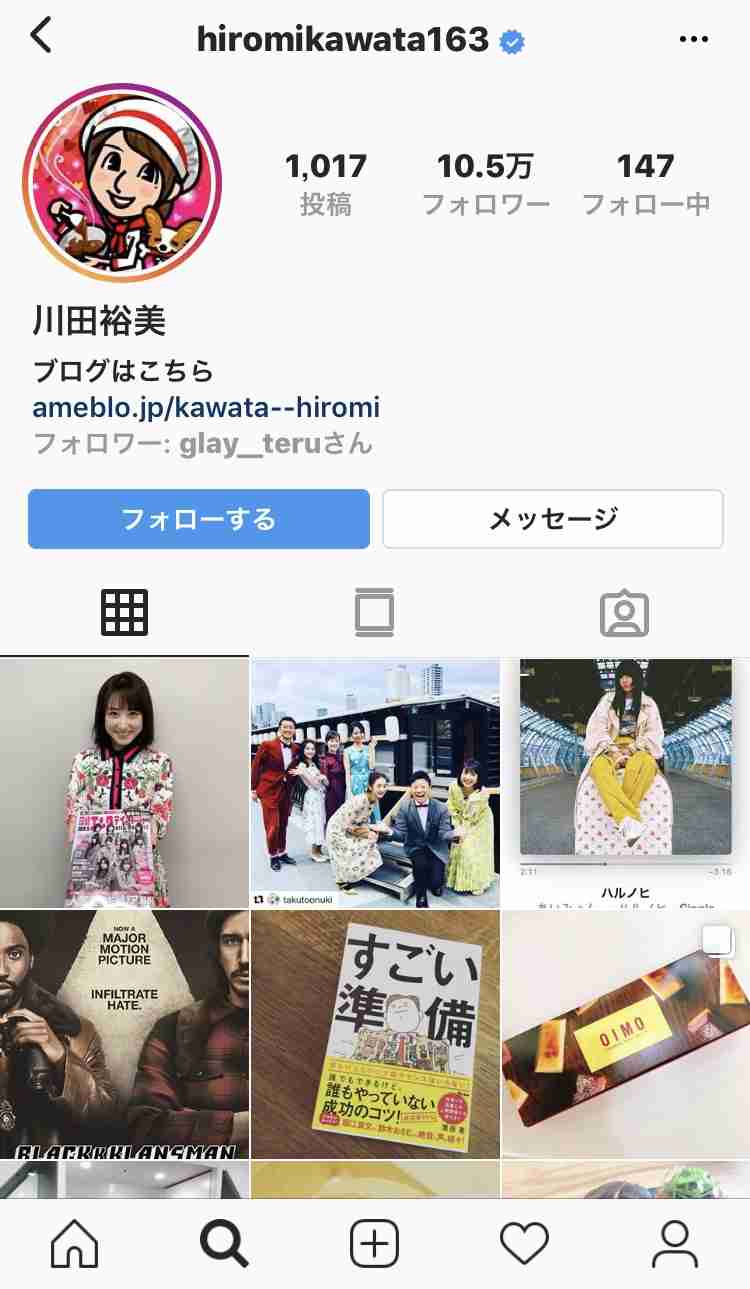Go to the Home feed tab
Image resolution: width=750 pixels, height=1289 pixels.
pyautogui.click(x=75, y=1245)
